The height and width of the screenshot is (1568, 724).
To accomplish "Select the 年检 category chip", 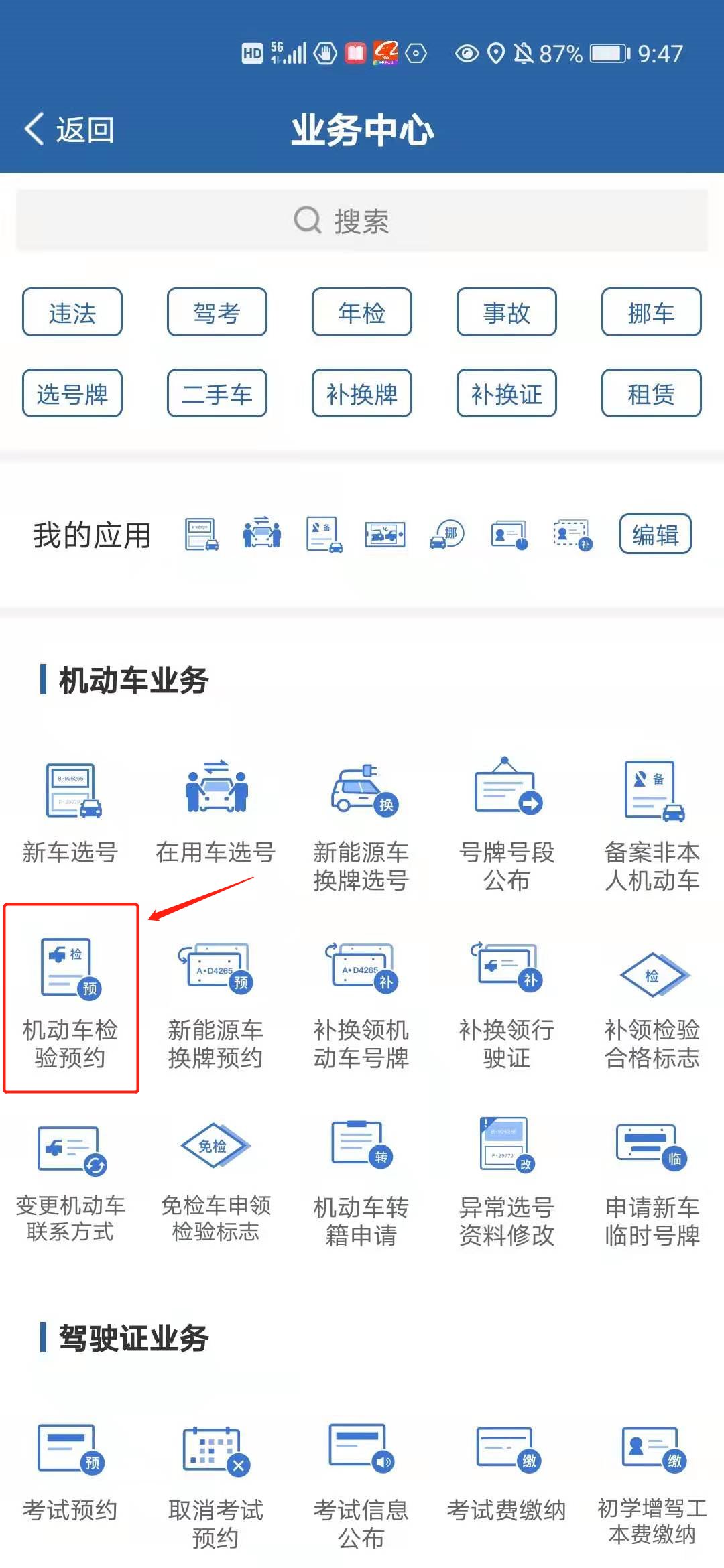I will 362,312.
